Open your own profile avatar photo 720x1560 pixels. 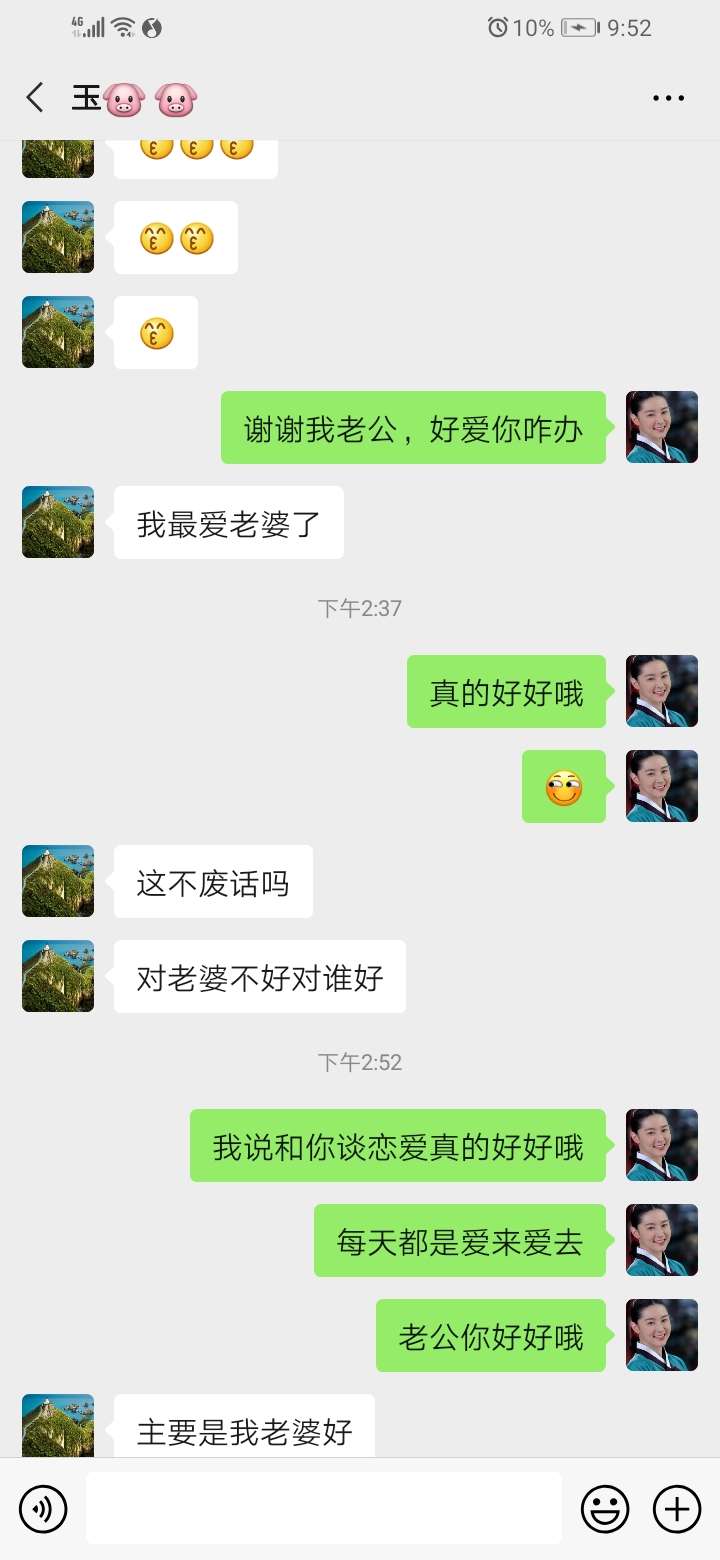pos(661,427)
